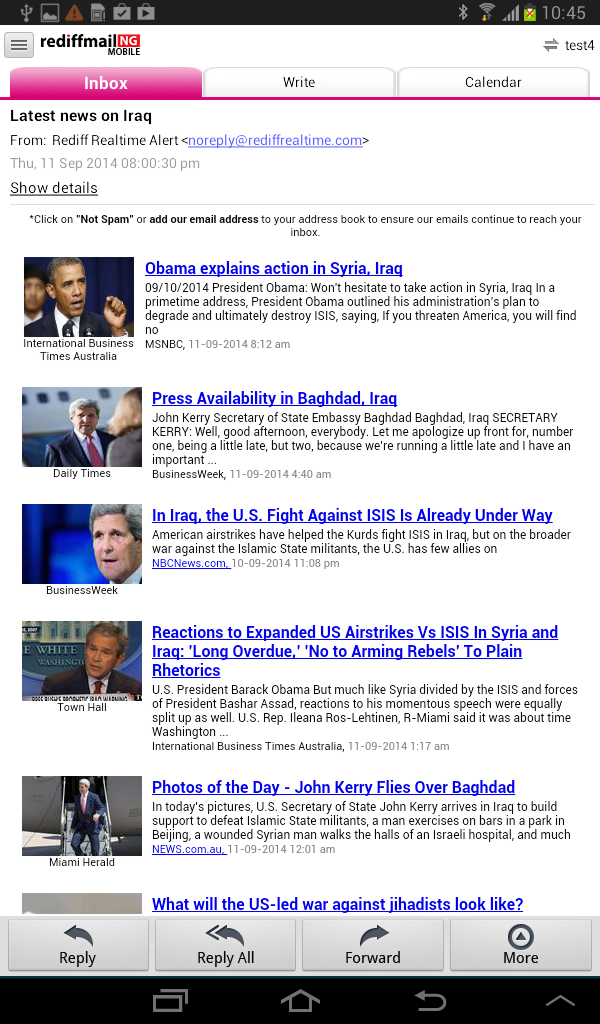Go back using system back button
The height and width of the screenshot is (1024, 600).
(430, 1000)
